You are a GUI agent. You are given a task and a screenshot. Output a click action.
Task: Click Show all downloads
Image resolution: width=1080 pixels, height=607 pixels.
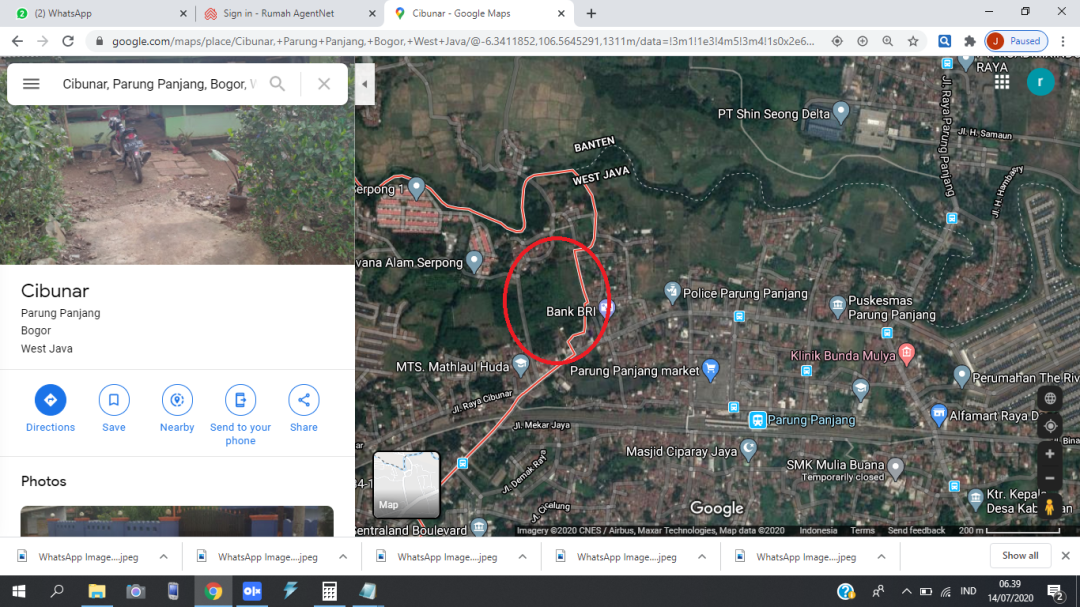tap(1020, 556)
